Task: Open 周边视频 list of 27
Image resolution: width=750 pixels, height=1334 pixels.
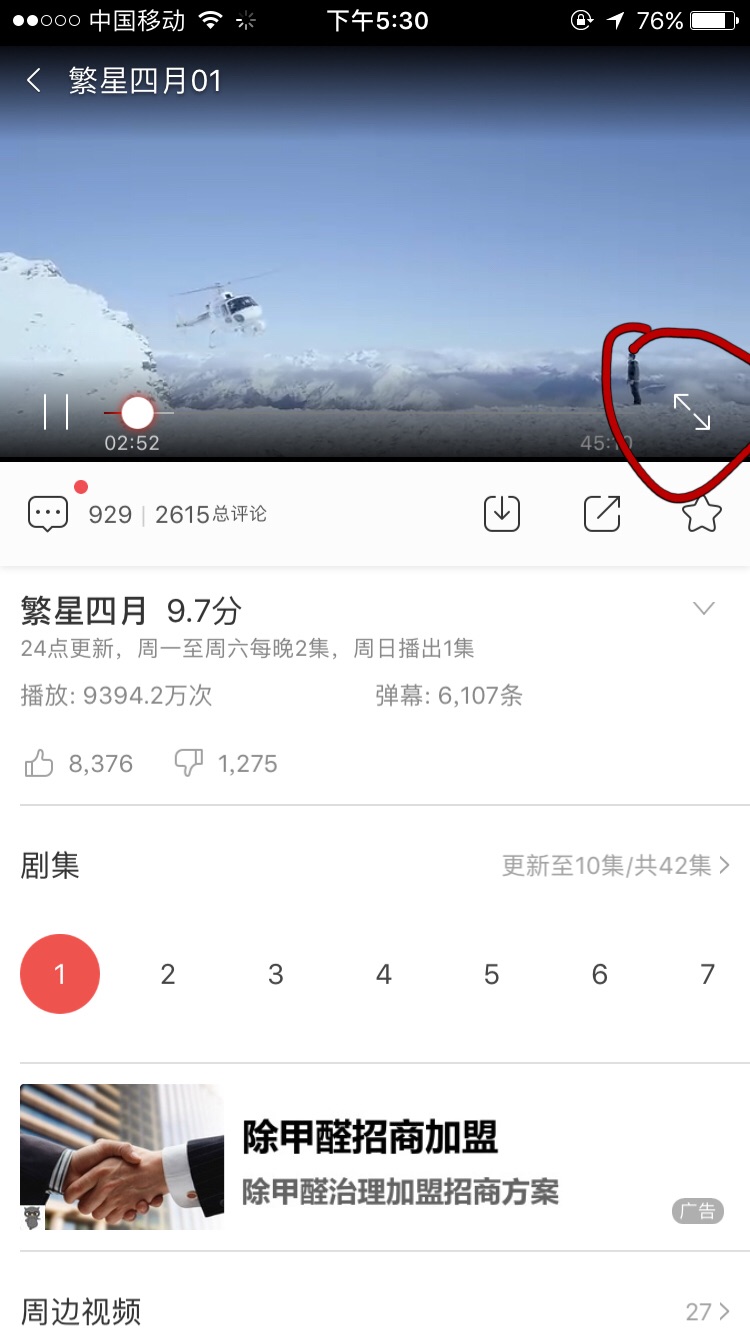Action: pos(375,1311)
